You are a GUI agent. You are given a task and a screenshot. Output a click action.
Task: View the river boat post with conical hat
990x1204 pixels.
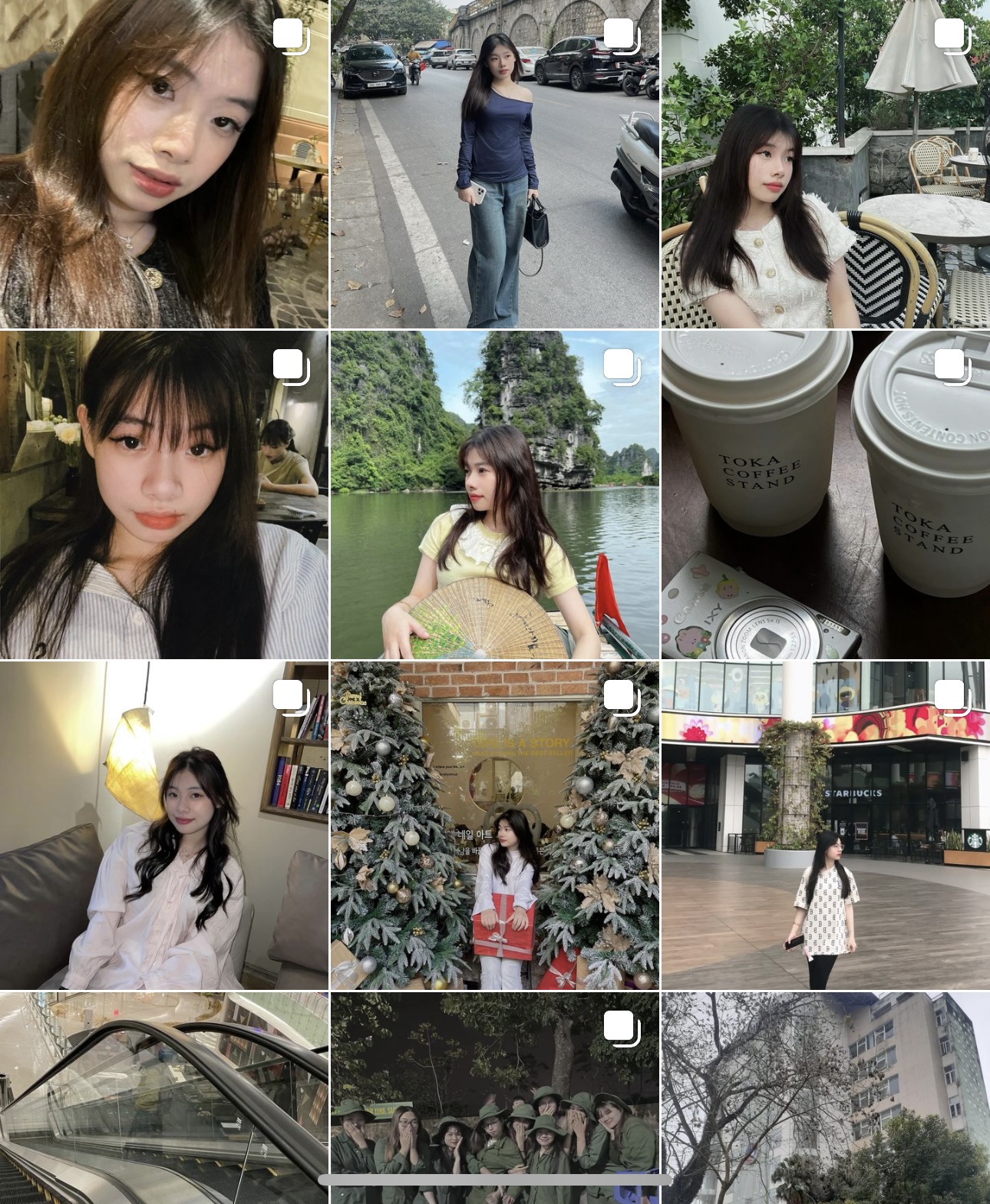point(495,495)
